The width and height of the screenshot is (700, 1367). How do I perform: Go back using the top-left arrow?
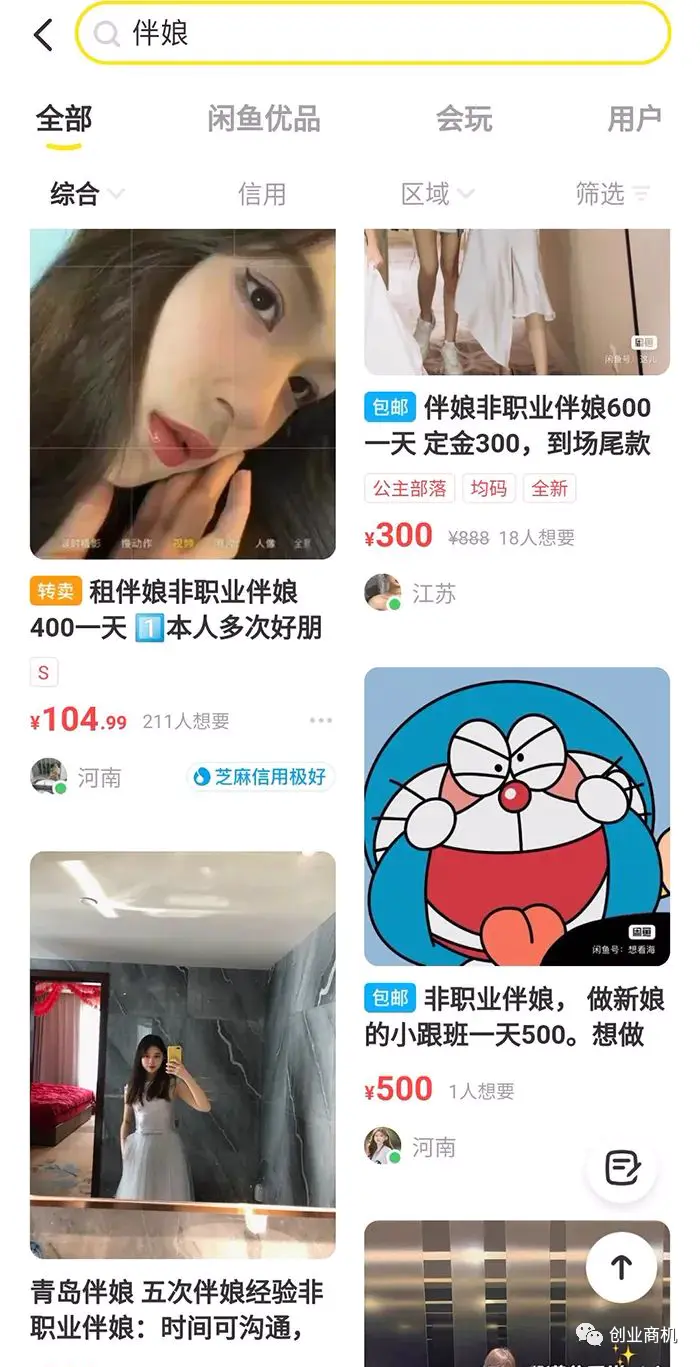pyautogui.click(x=43, y=35)
